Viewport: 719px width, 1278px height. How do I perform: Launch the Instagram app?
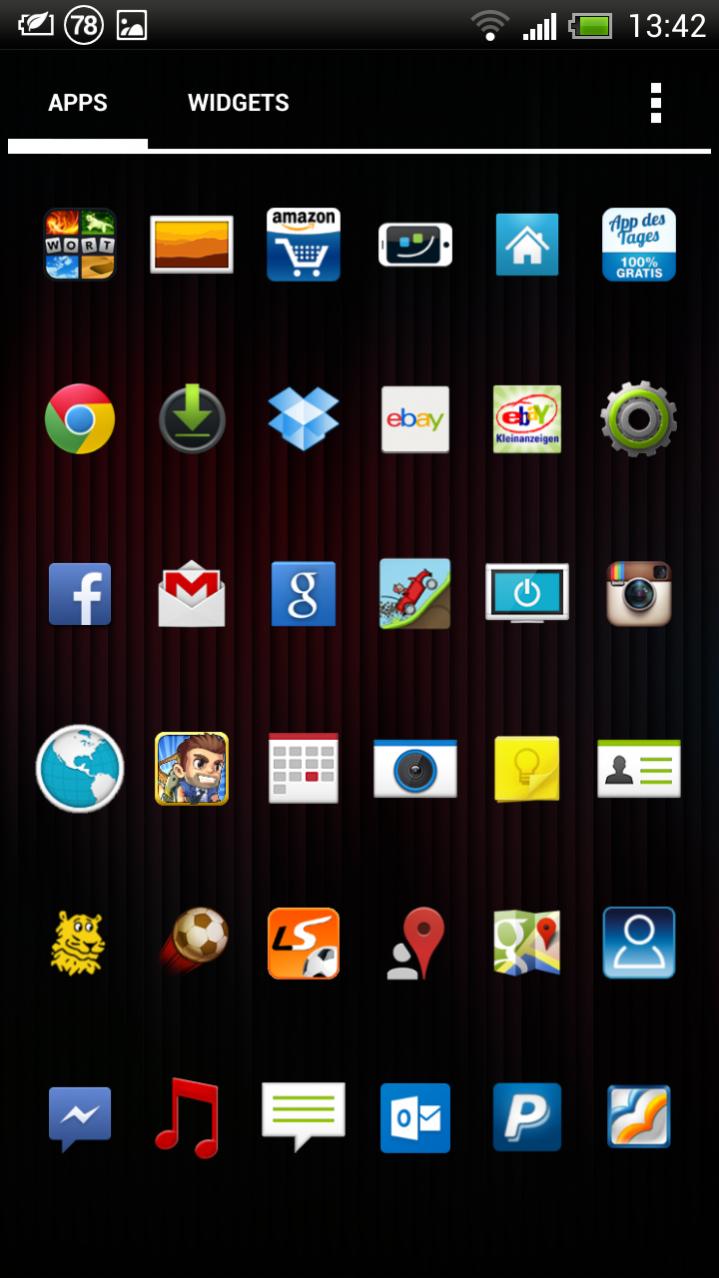(639, 594)
